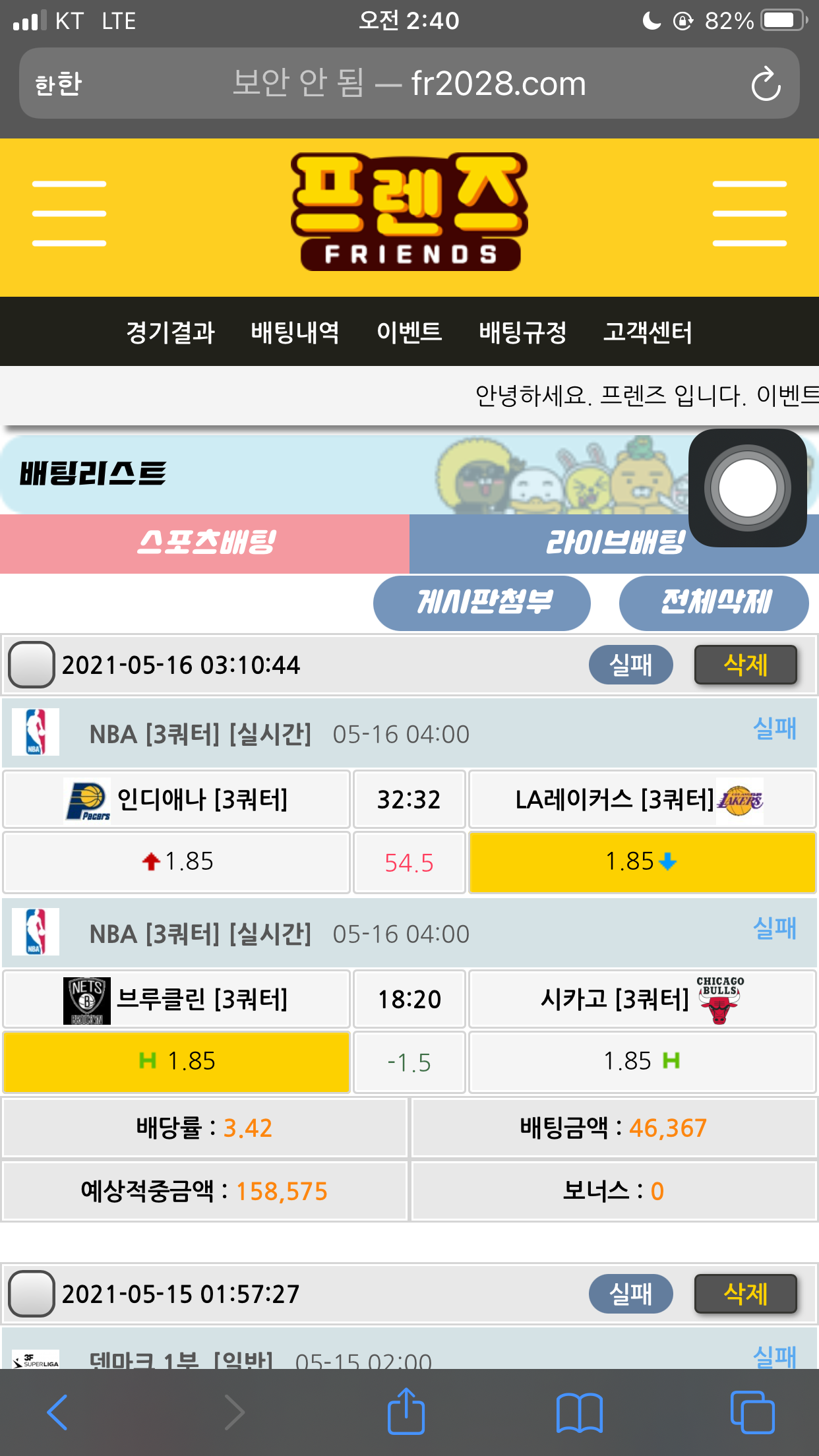Image resolution: width=819 pixels, height=1456 pixels.
Task: Switch to 스포츠배팅 tab
Action: [x=205, y=543]
